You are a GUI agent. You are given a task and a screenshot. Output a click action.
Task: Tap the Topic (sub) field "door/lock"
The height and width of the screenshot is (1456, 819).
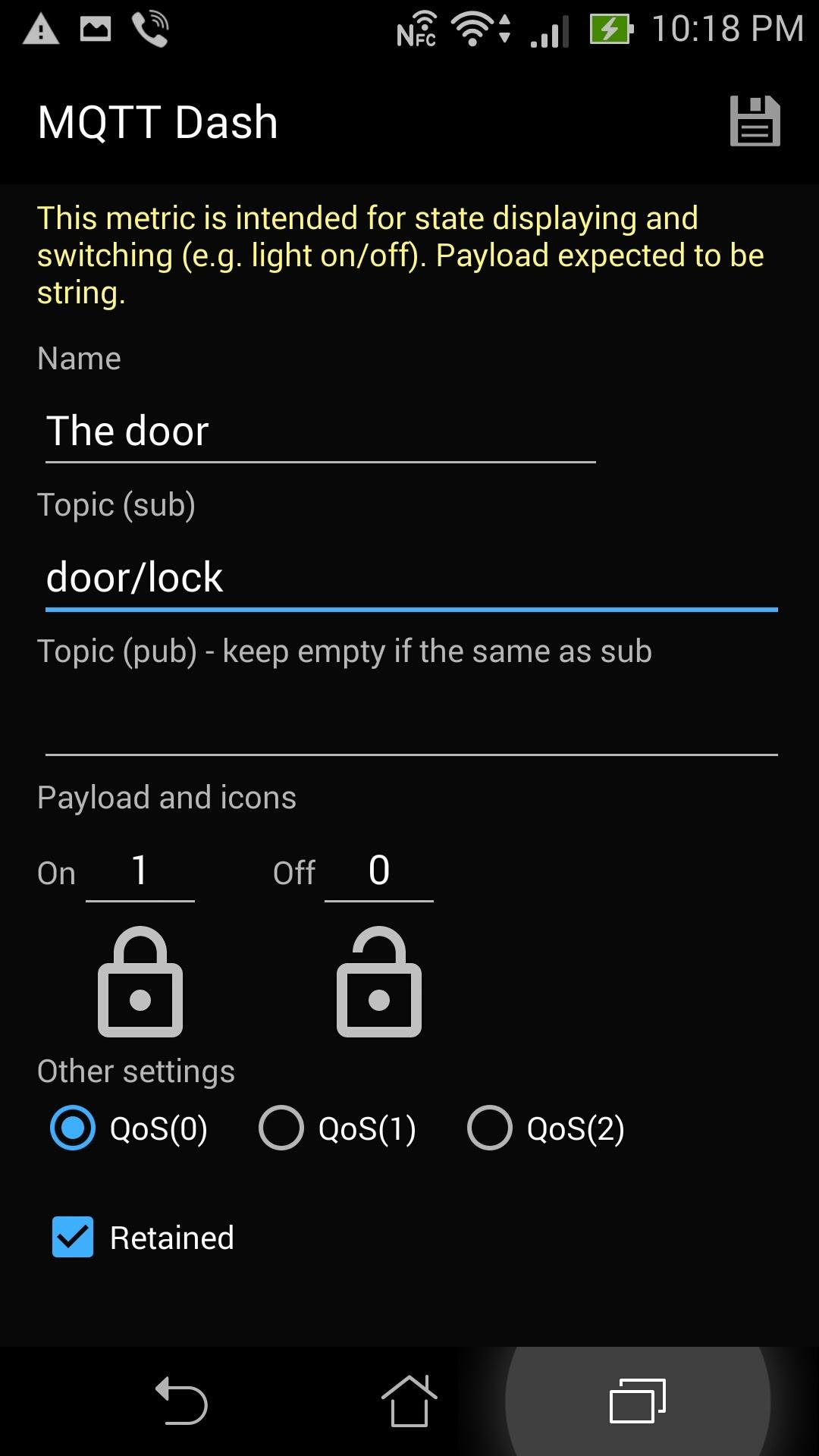pyautogui.click(x=412, y=578)
